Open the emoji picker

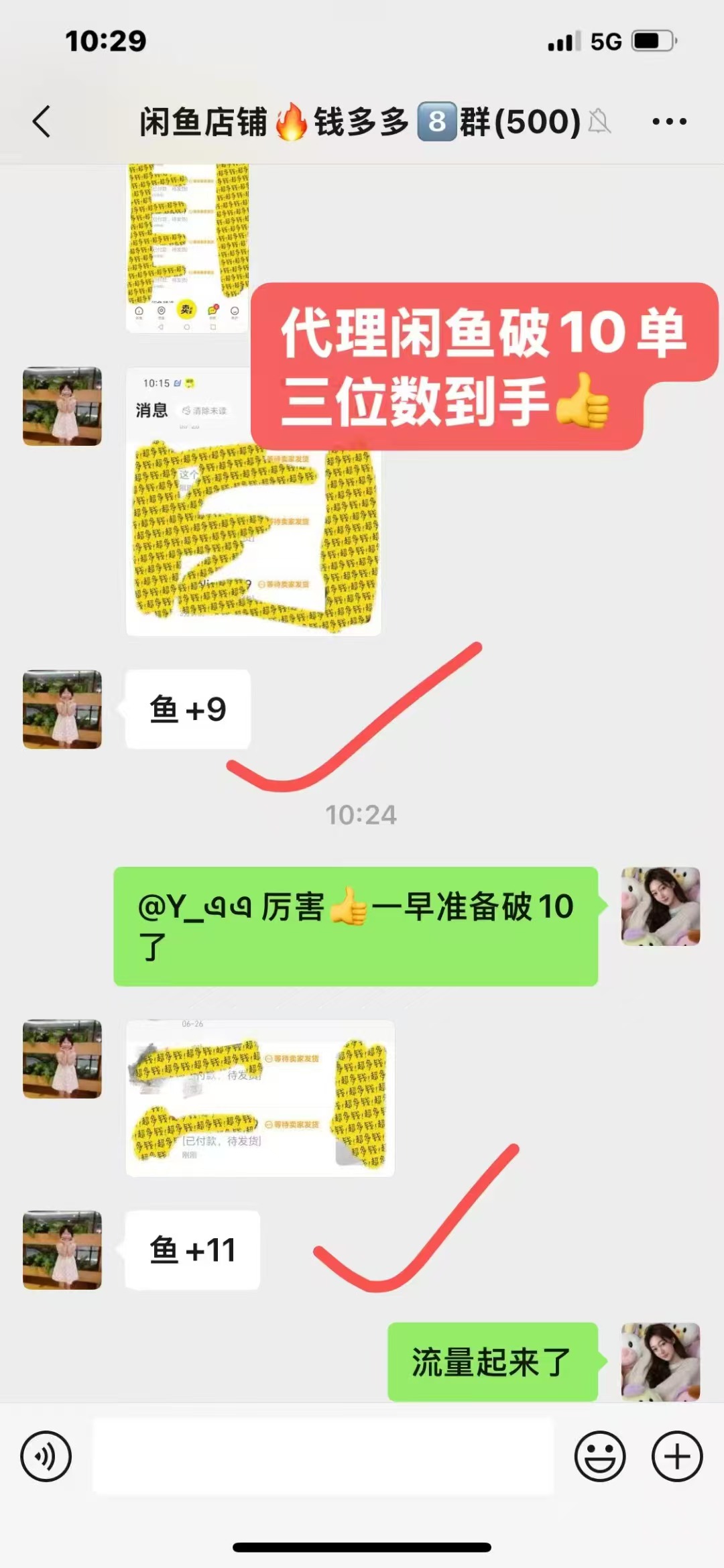tap(600, 1456)
